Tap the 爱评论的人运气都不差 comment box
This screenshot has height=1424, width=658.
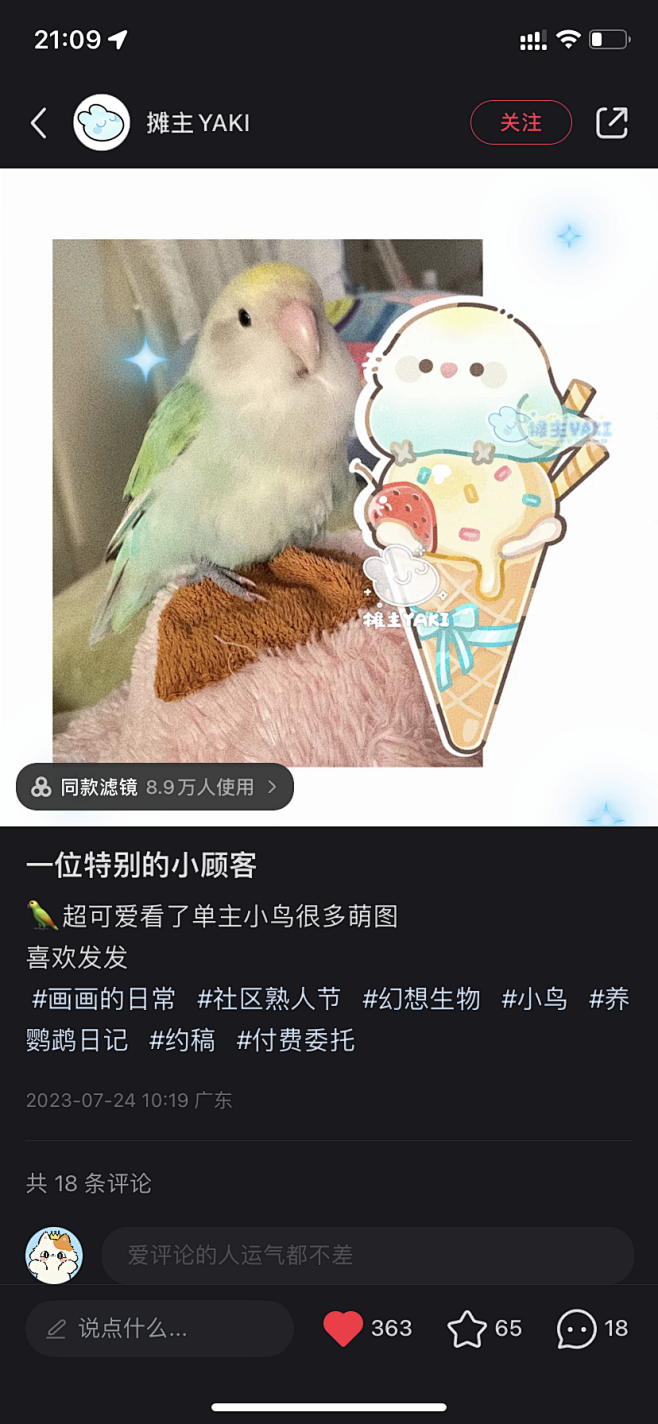(x=368, y=1255)
